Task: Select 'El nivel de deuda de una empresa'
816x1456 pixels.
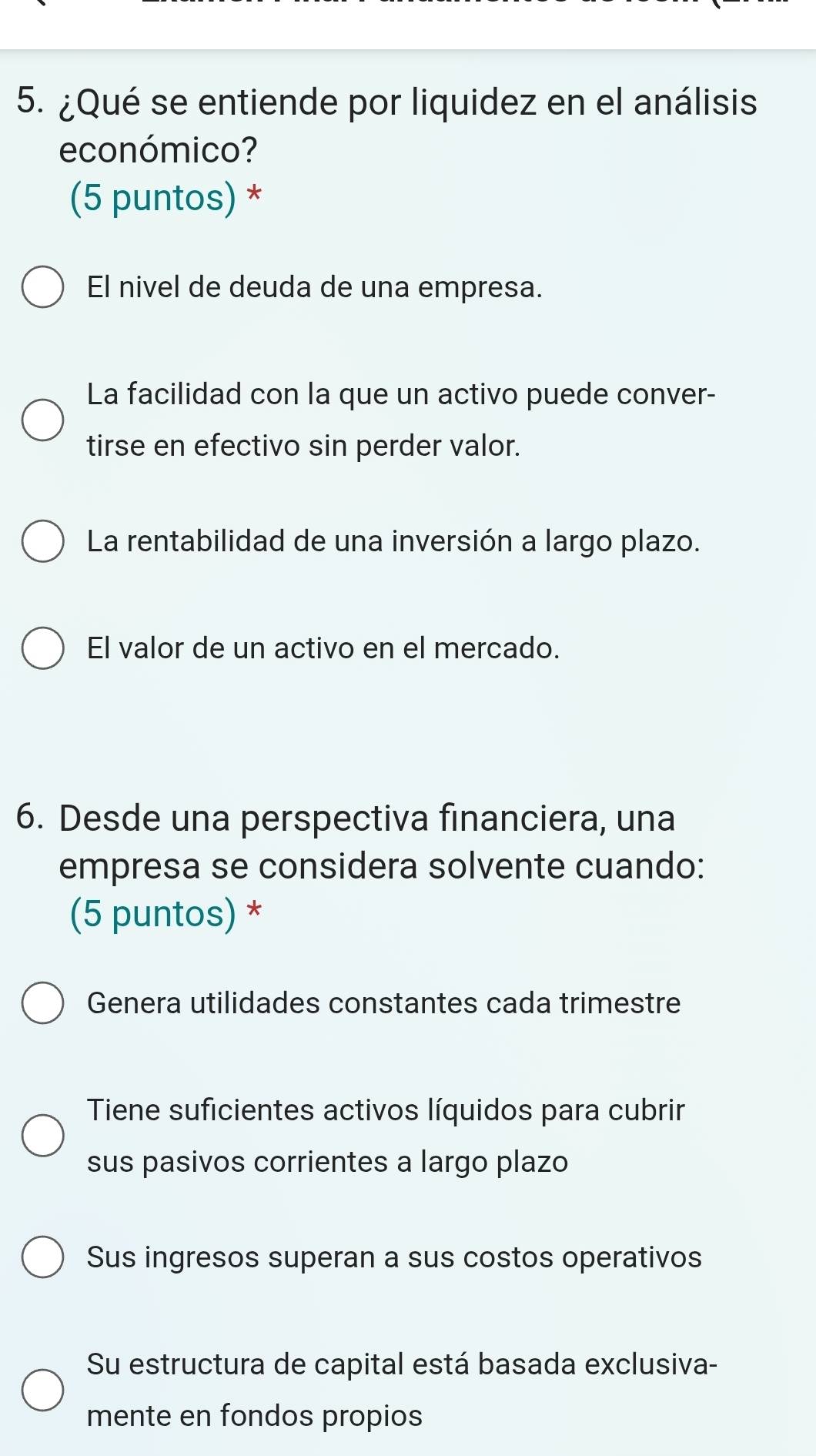Action: pos(42,288)
